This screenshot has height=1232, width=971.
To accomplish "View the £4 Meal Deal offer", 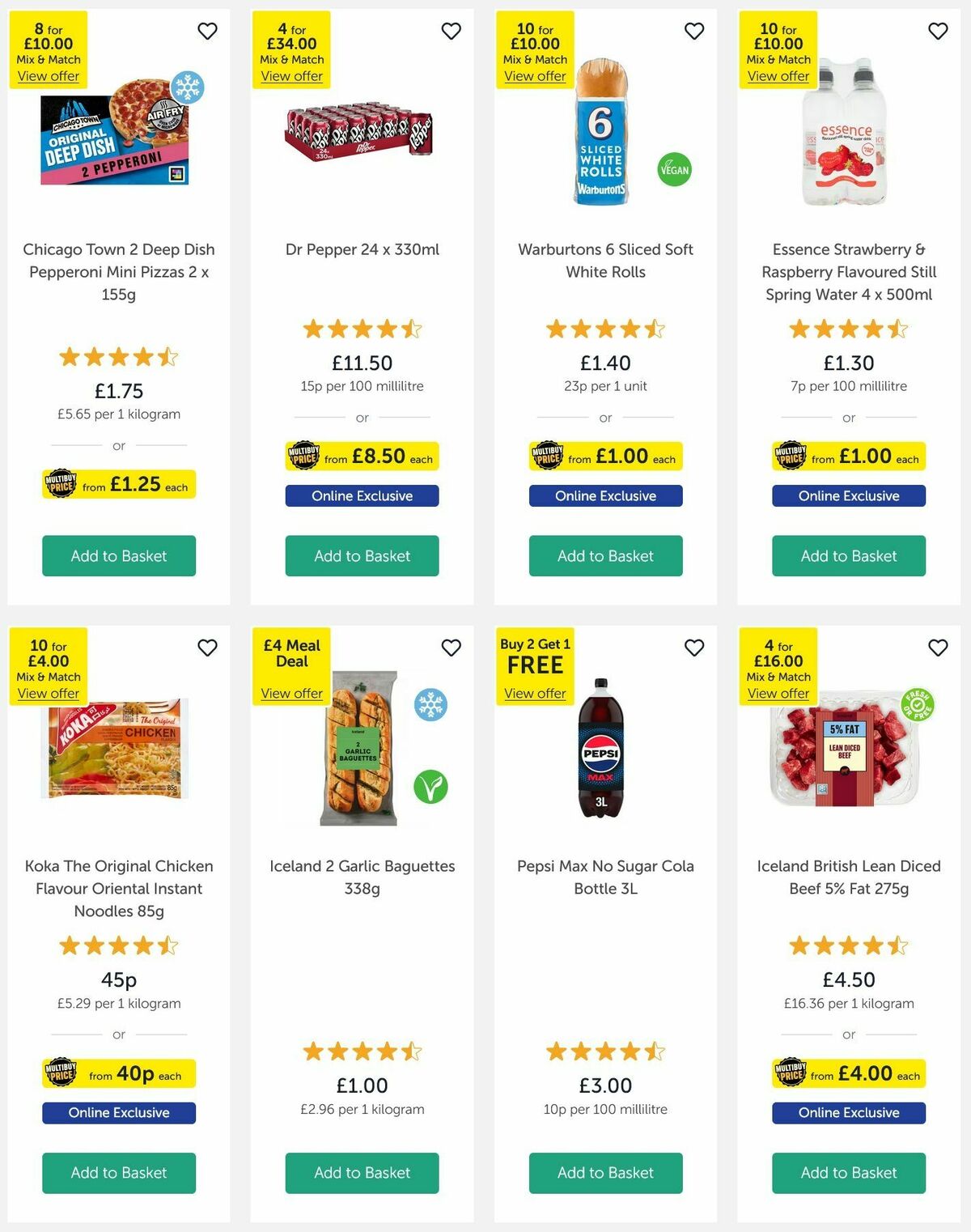I will [290, 693].
